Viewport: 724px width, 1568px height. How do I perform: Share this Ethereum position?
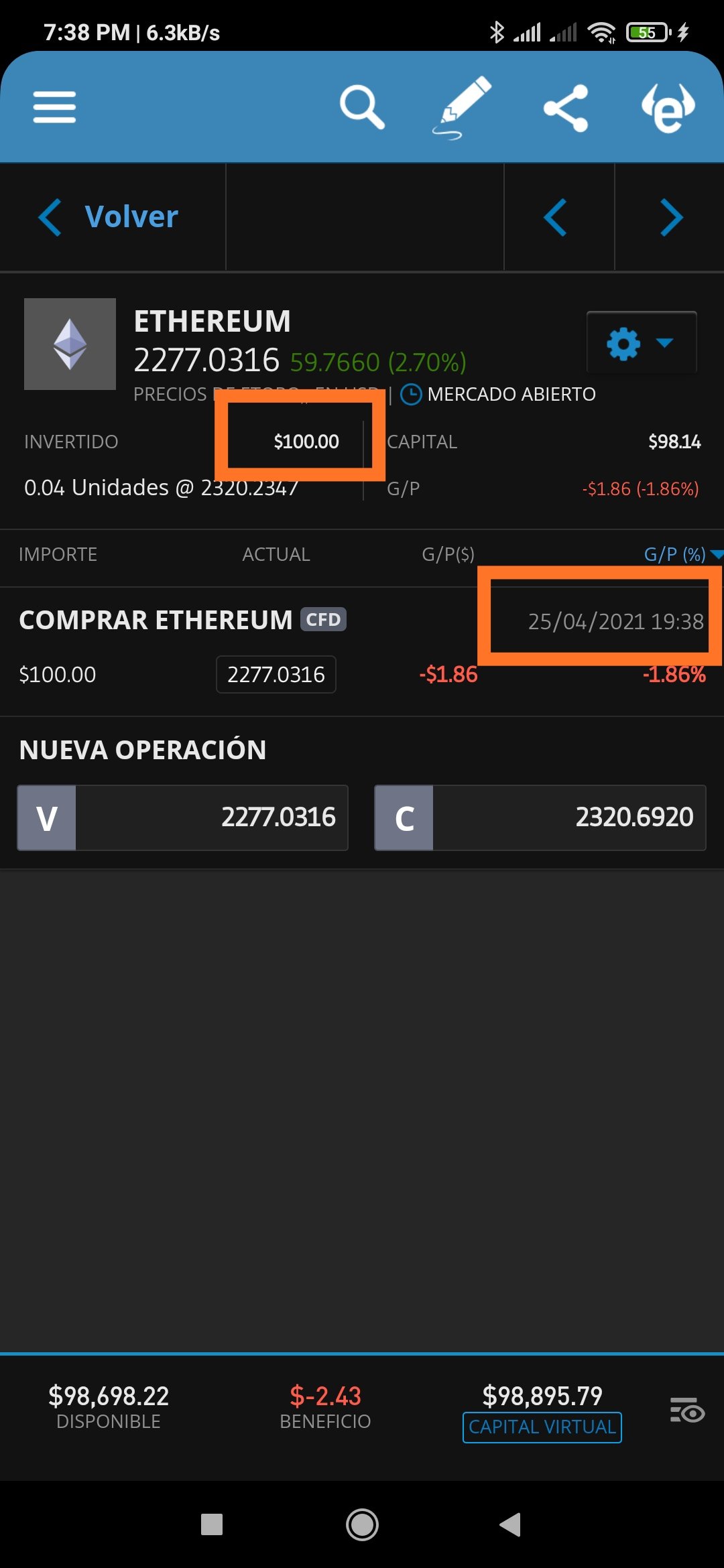(566, 107)
